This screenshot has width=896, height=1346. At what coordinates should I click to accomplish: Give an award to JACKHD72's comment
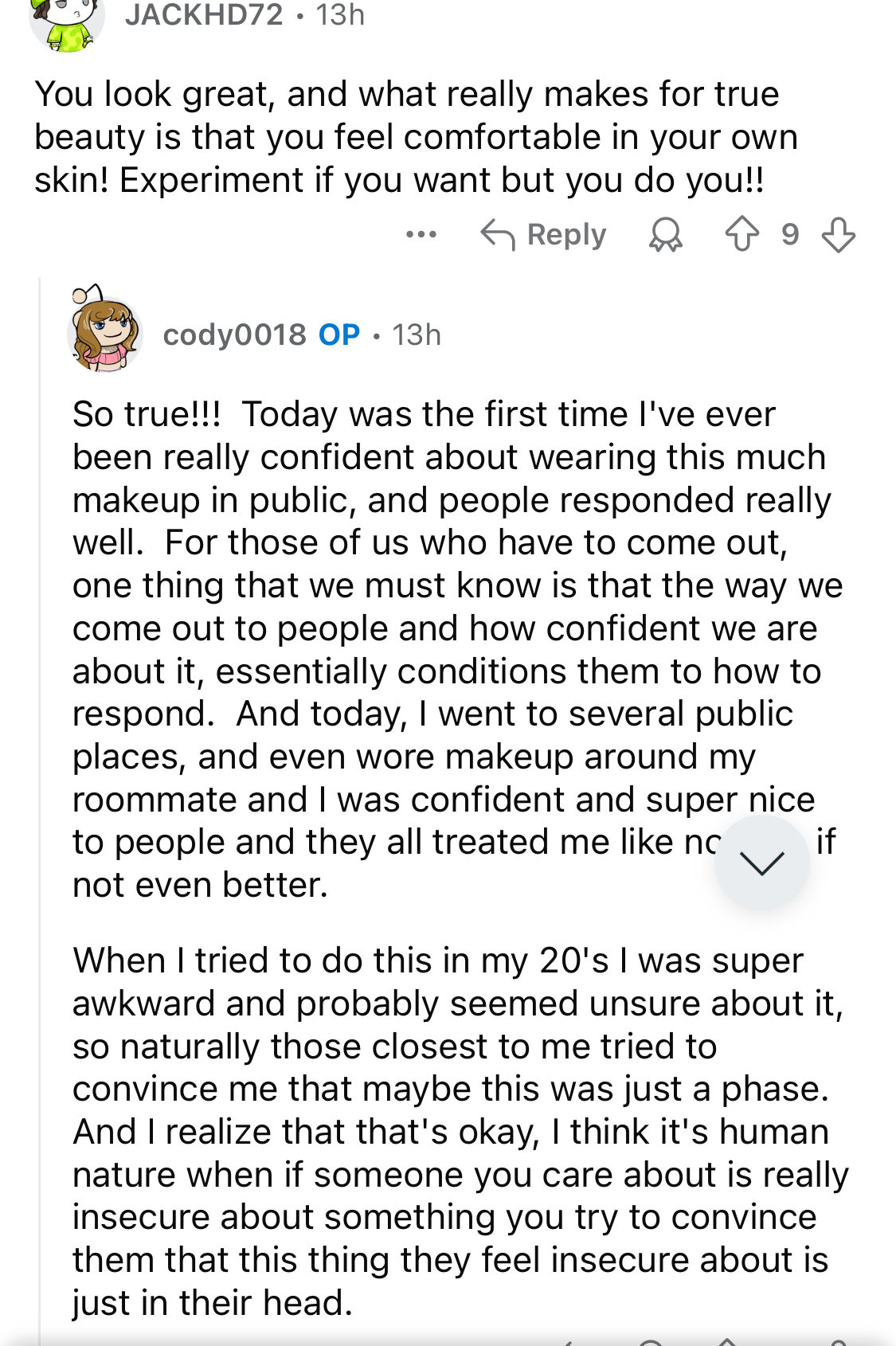point(666,235)
